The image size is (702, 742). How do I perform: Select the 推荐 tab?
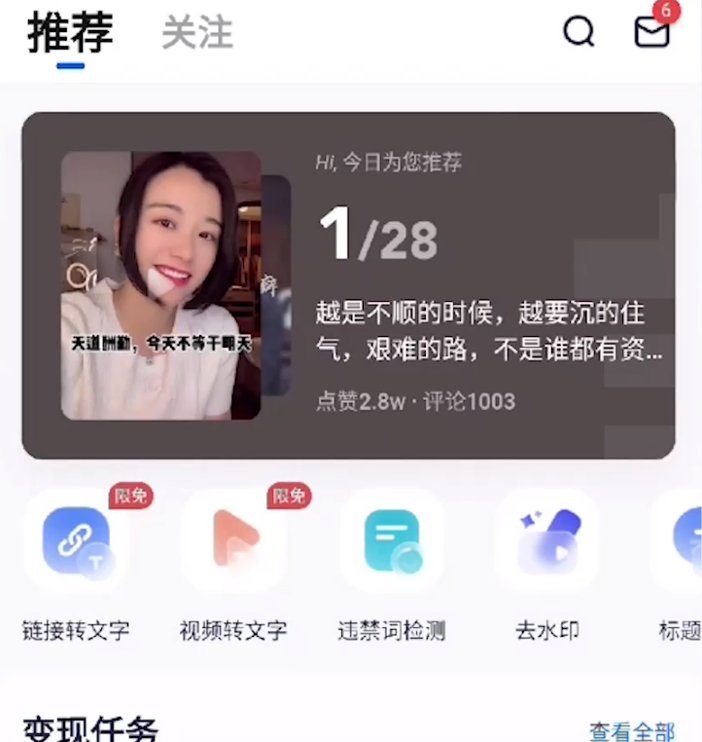(70, 33)
